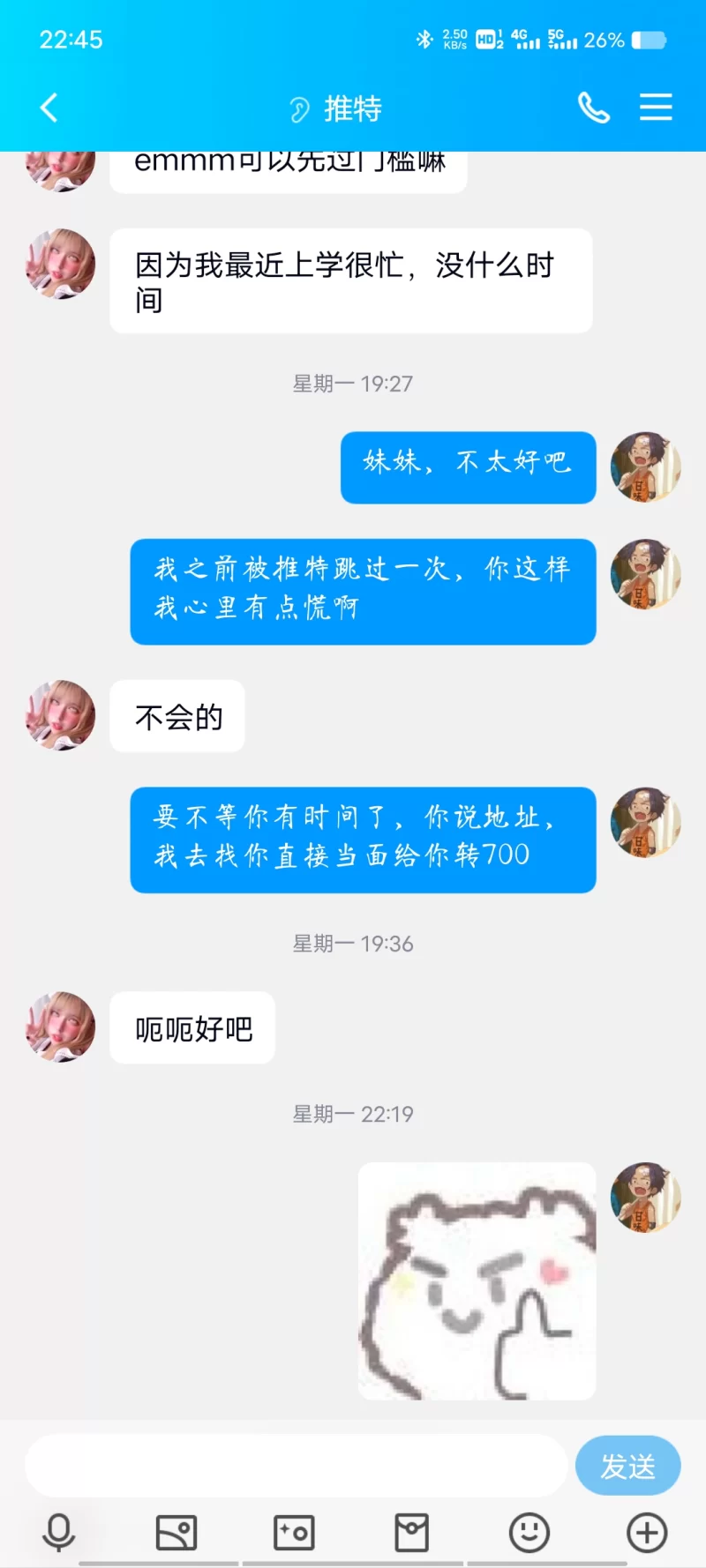Open the emoji panel
Image resolution: width=706 pixels, height=1568 pixels.
tap(529, 1533)
